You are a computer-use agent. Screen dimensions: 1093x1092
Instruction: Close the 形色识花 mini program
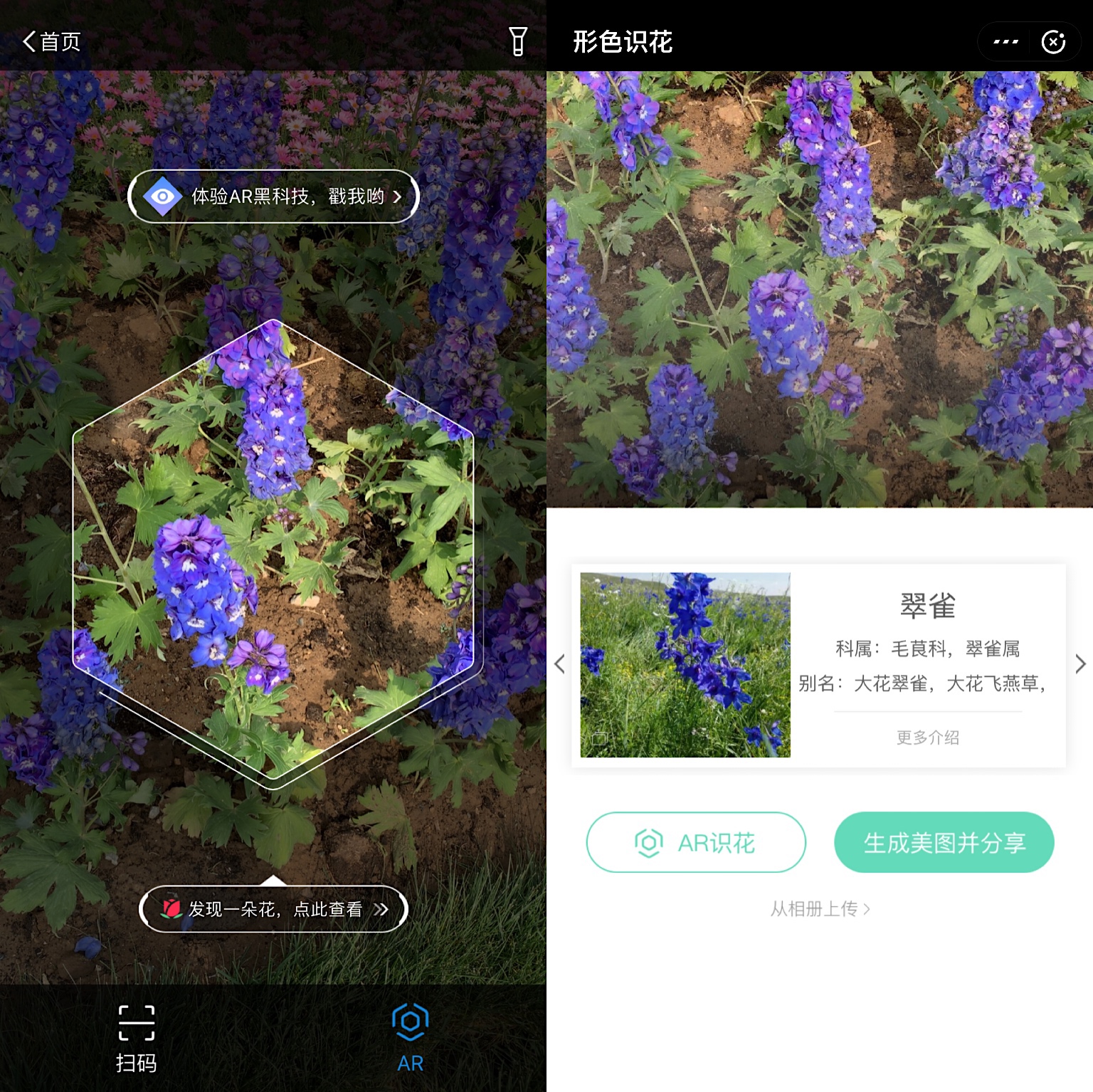1053,42
